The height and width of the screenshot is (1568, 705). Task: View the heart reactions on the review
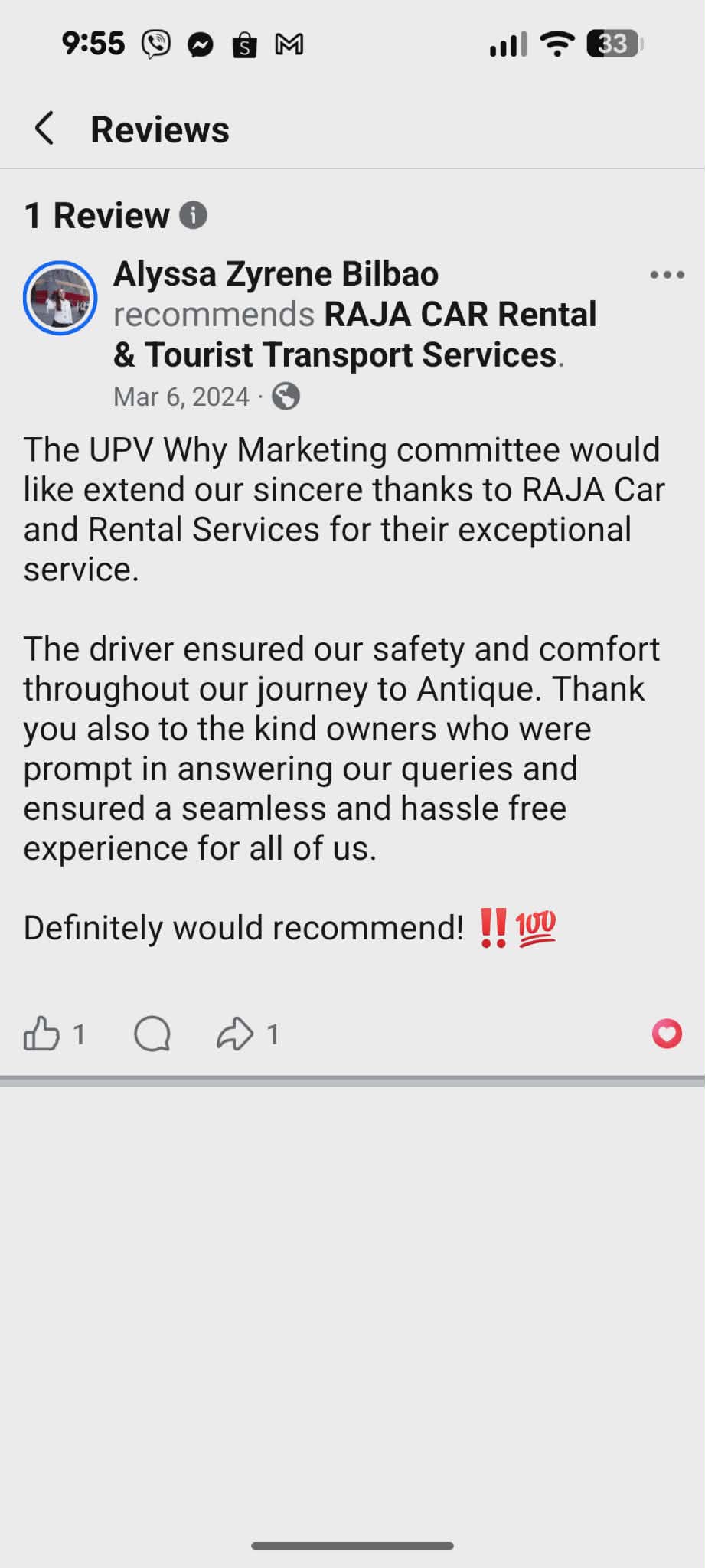point(667,1034)
